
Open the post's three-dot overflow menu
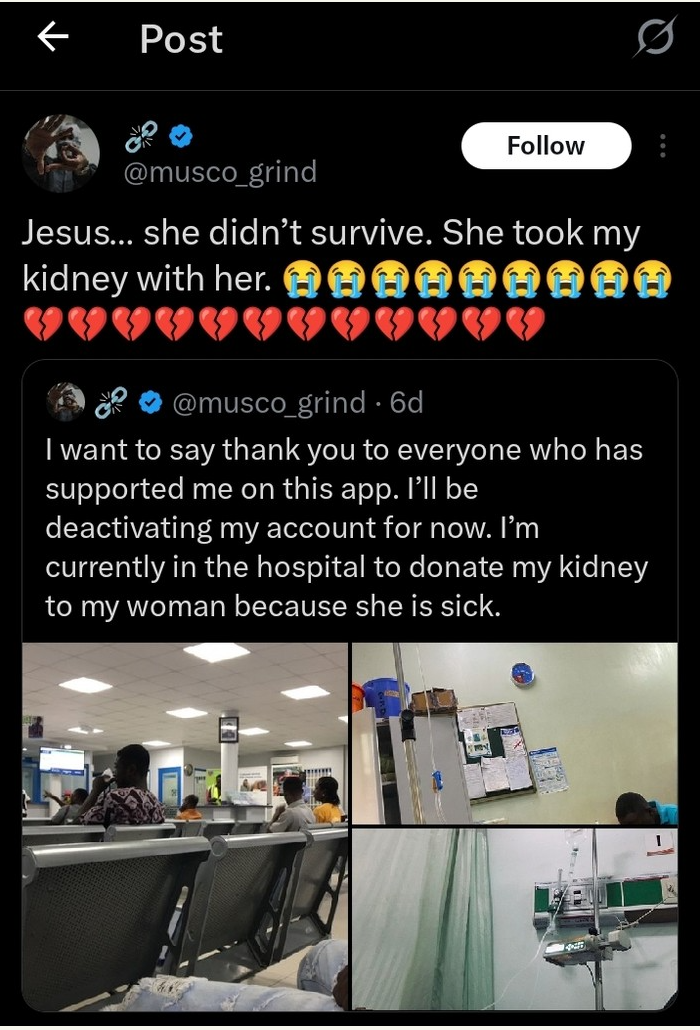coord(662,146)
